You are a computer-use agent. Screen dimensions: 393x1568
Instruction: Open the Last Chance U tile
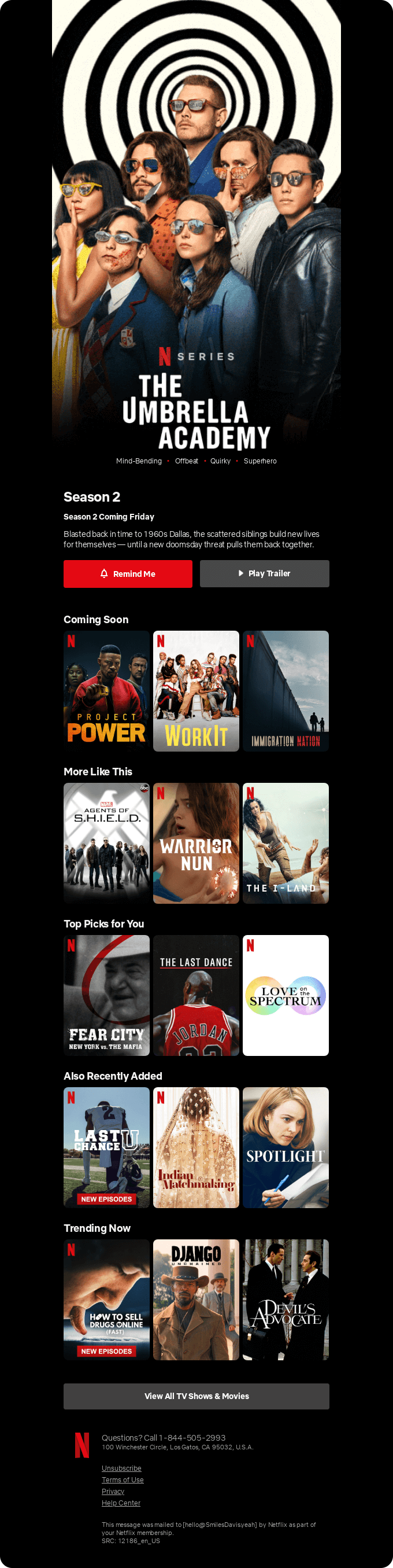point(106,1147)
